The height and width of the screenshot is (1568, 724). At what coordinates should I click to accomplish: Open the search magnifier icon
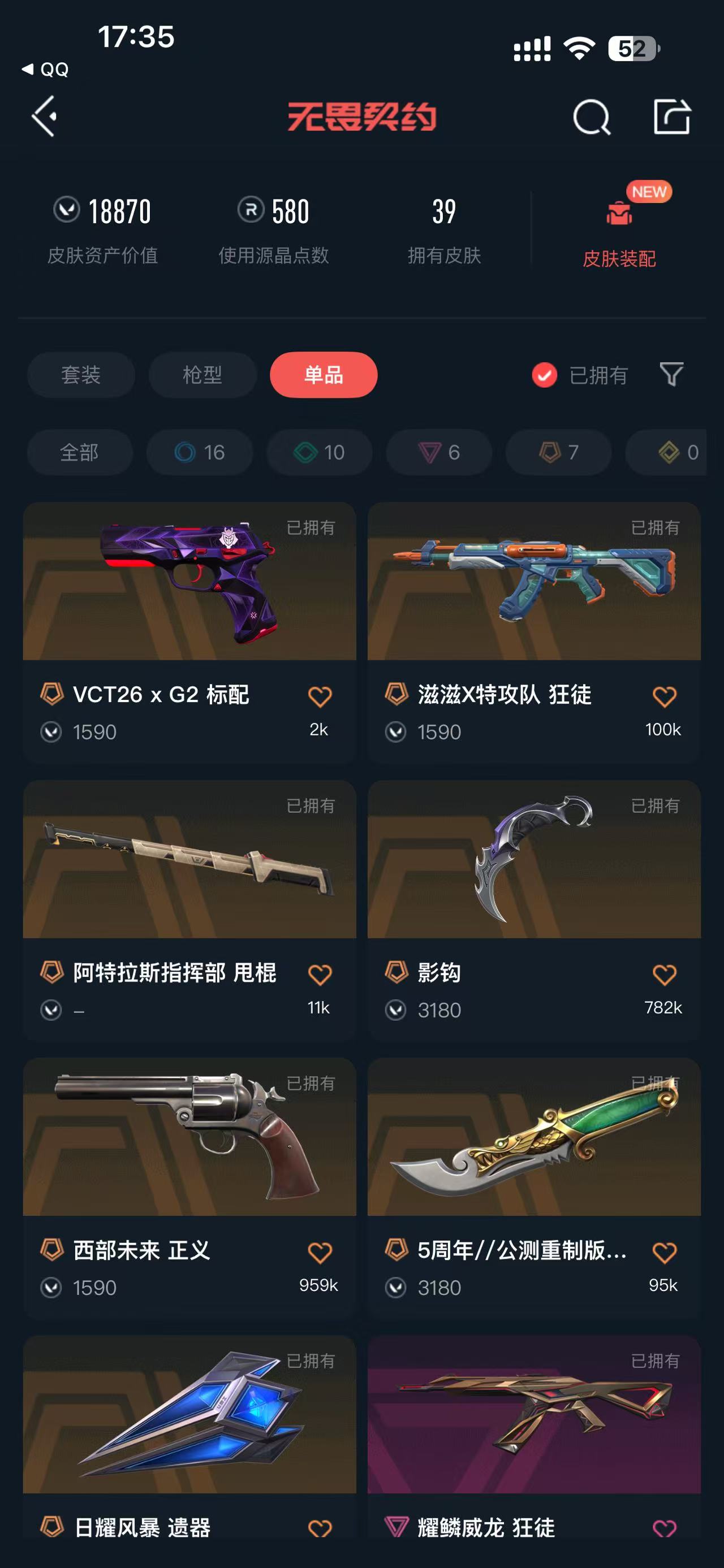[591, 117]
